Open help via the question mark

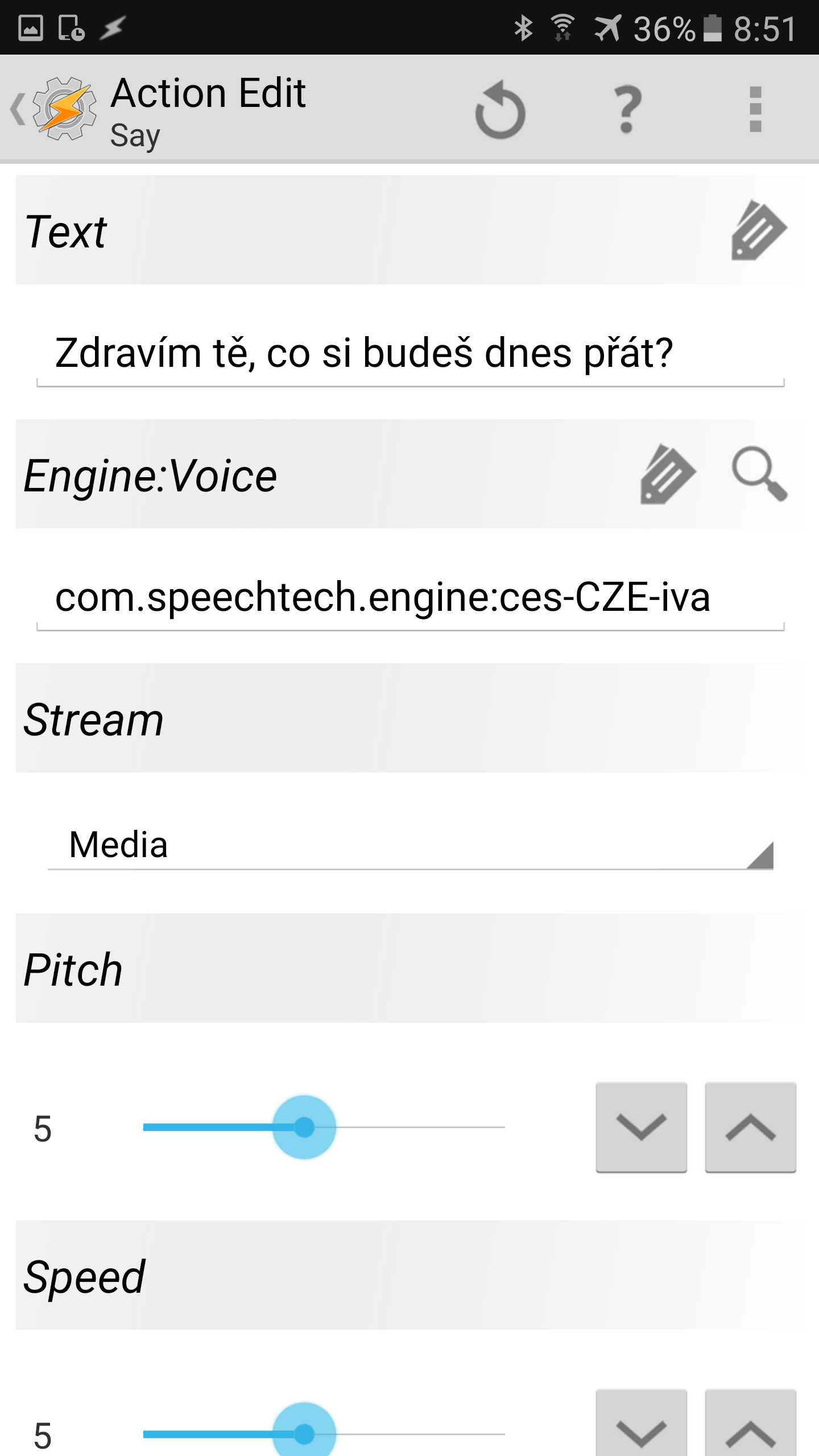(x=627, y=109)
